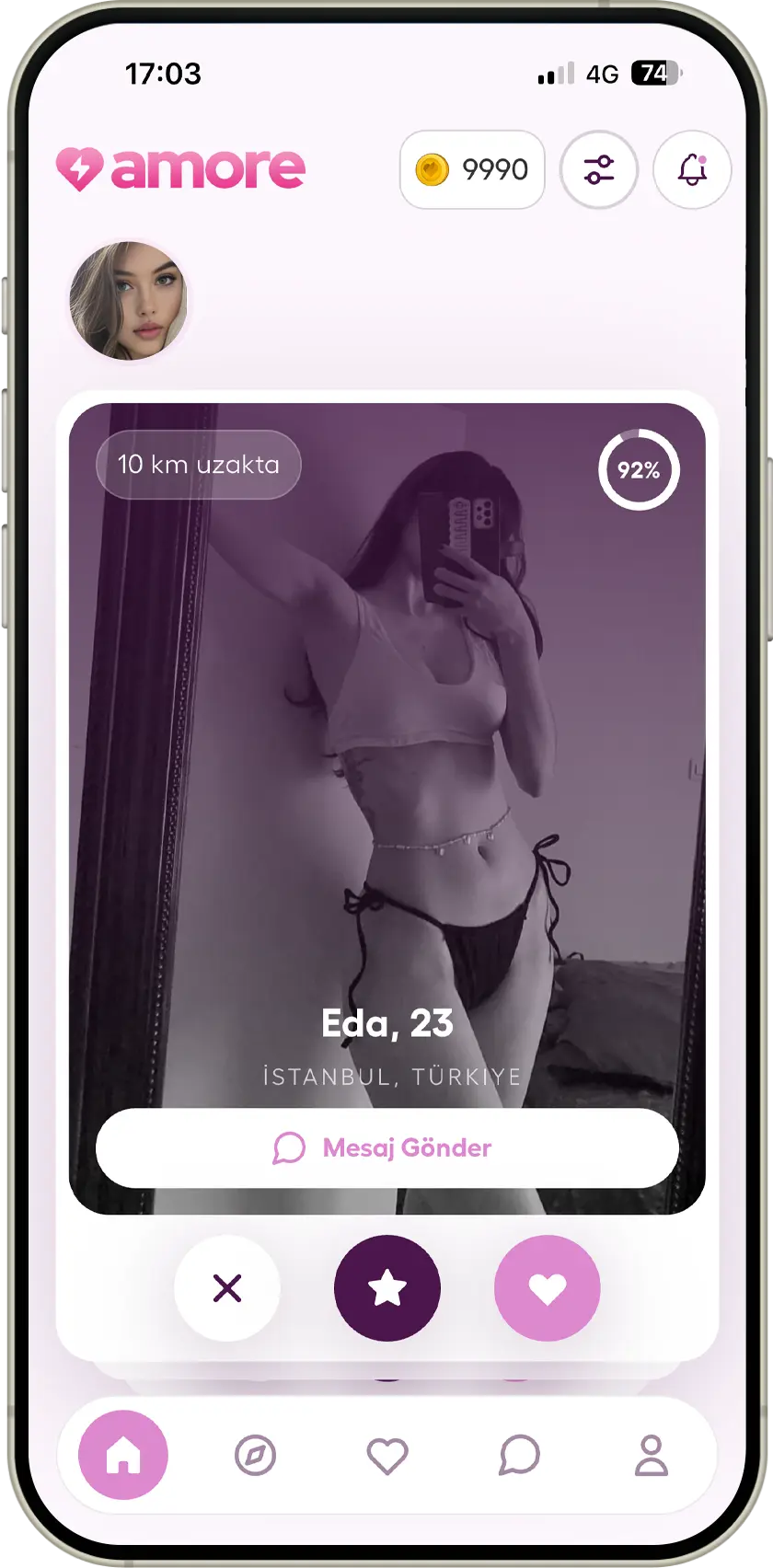Switch to the home tab
Screen dimensions: 773x1568
click(123, 1455)
